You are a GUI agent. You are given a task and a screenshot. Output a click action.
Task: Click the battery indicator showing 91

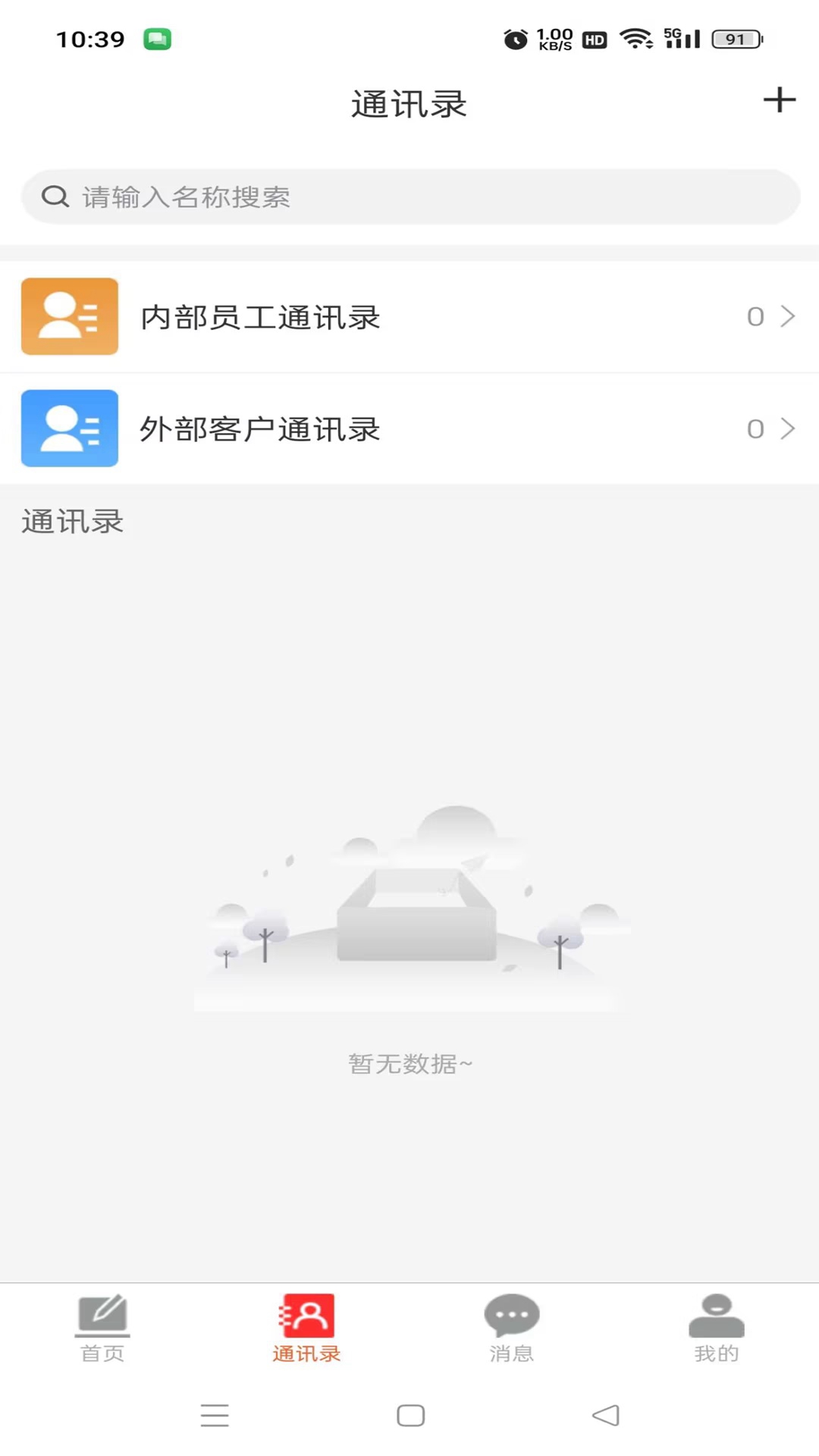pos(734,39)
